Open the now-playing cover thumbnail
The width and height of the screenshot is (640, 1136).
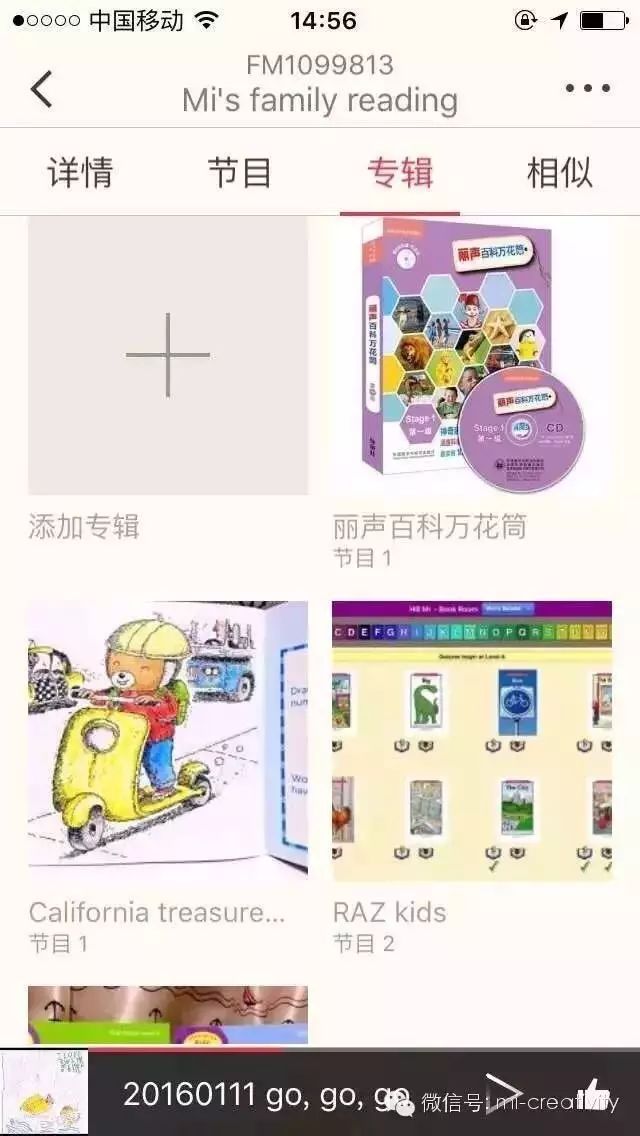[44, 1092]
